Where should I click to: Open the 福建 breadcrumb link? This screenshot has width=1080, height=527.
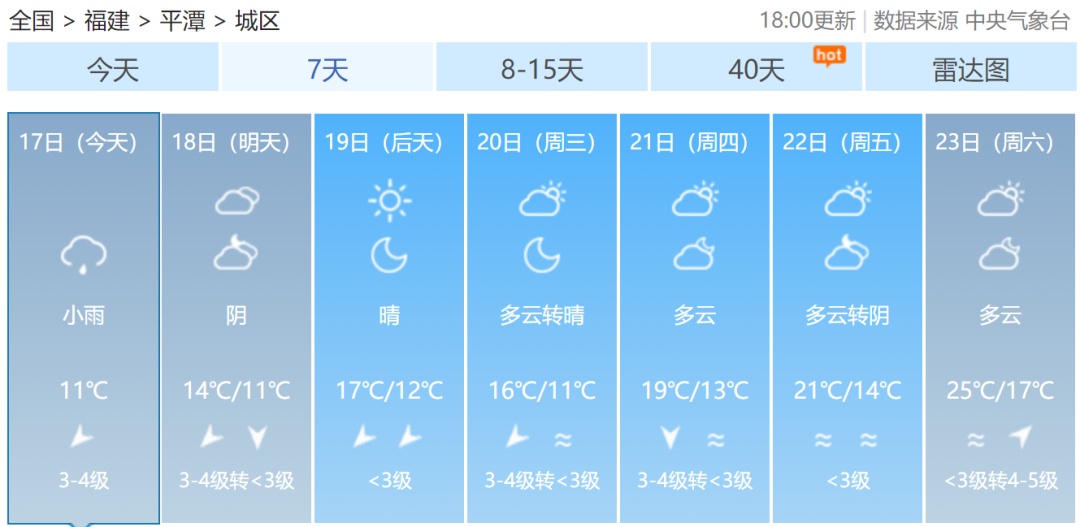point(107,20)
